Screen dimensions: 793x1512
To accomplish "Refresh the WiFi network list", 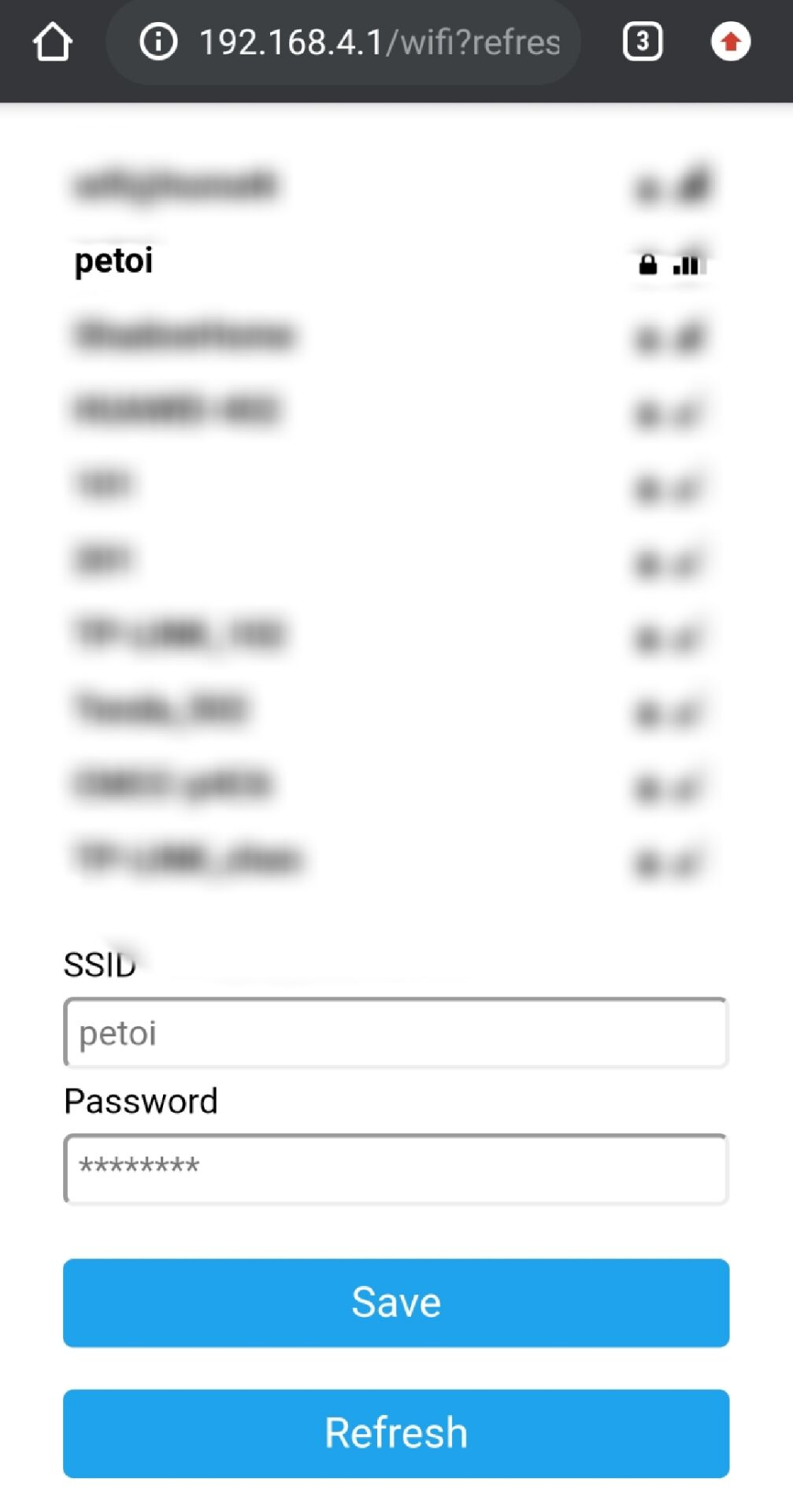I will coord(395,1433).
